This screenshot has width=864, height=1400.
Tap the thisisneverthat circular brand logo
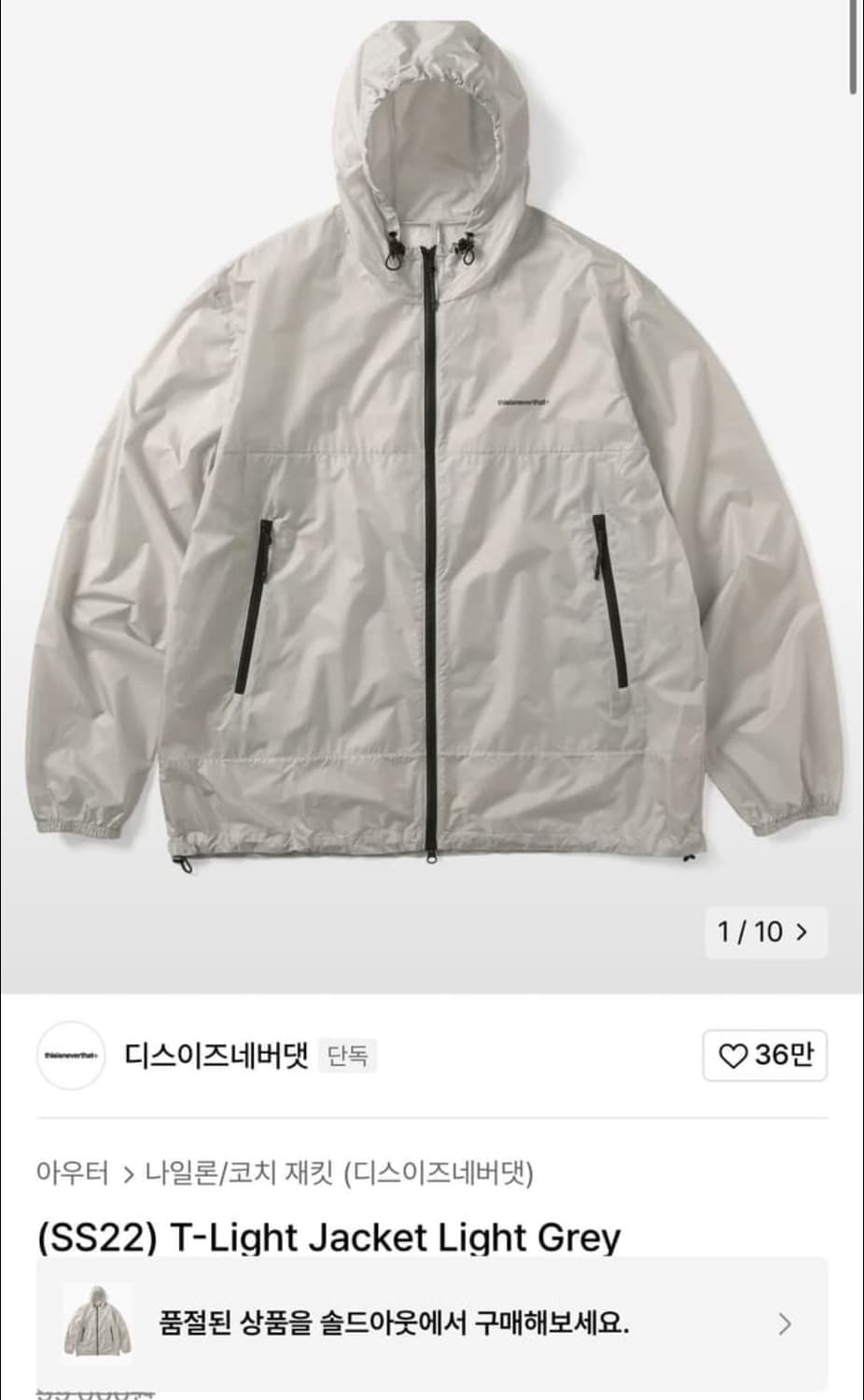72,1056
